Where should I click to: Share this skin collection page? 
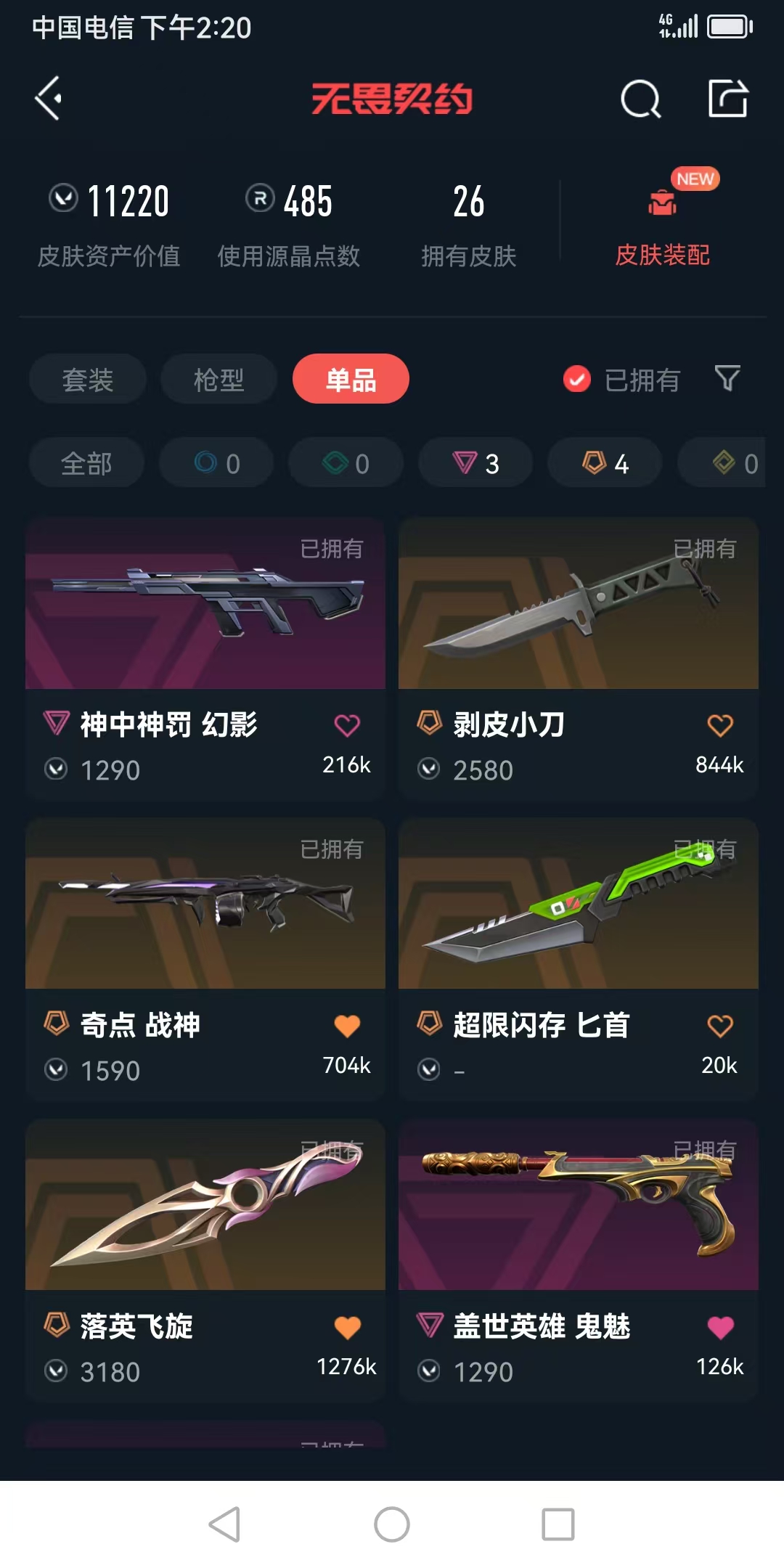[x=728, y=99]
